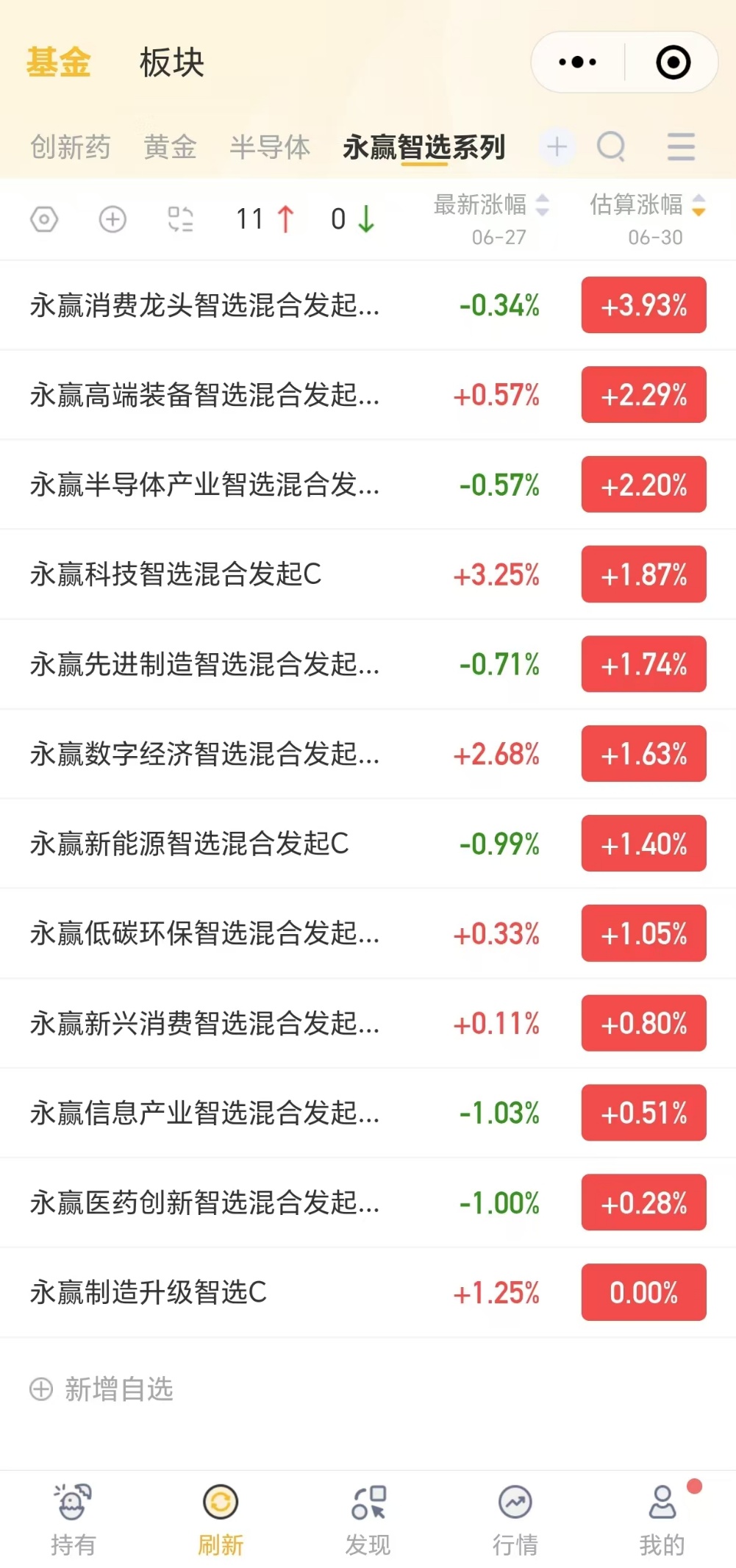Viewport: 736px width, 1568px height.
Task: Open 永赢新能源智选混合发起C fund
Action: coord(368,844)
